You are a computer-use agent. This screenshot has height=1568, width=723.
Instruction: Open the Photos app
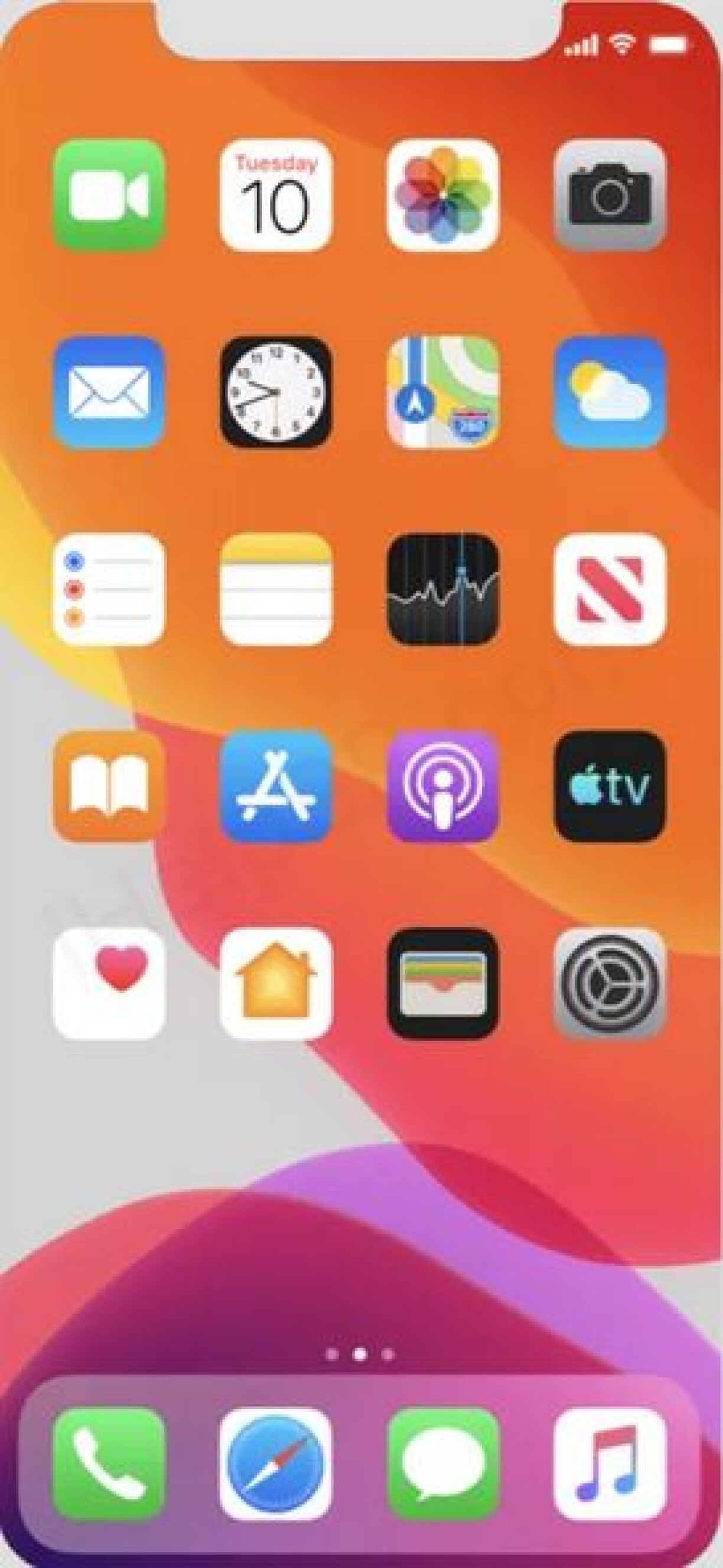(442, 195)
